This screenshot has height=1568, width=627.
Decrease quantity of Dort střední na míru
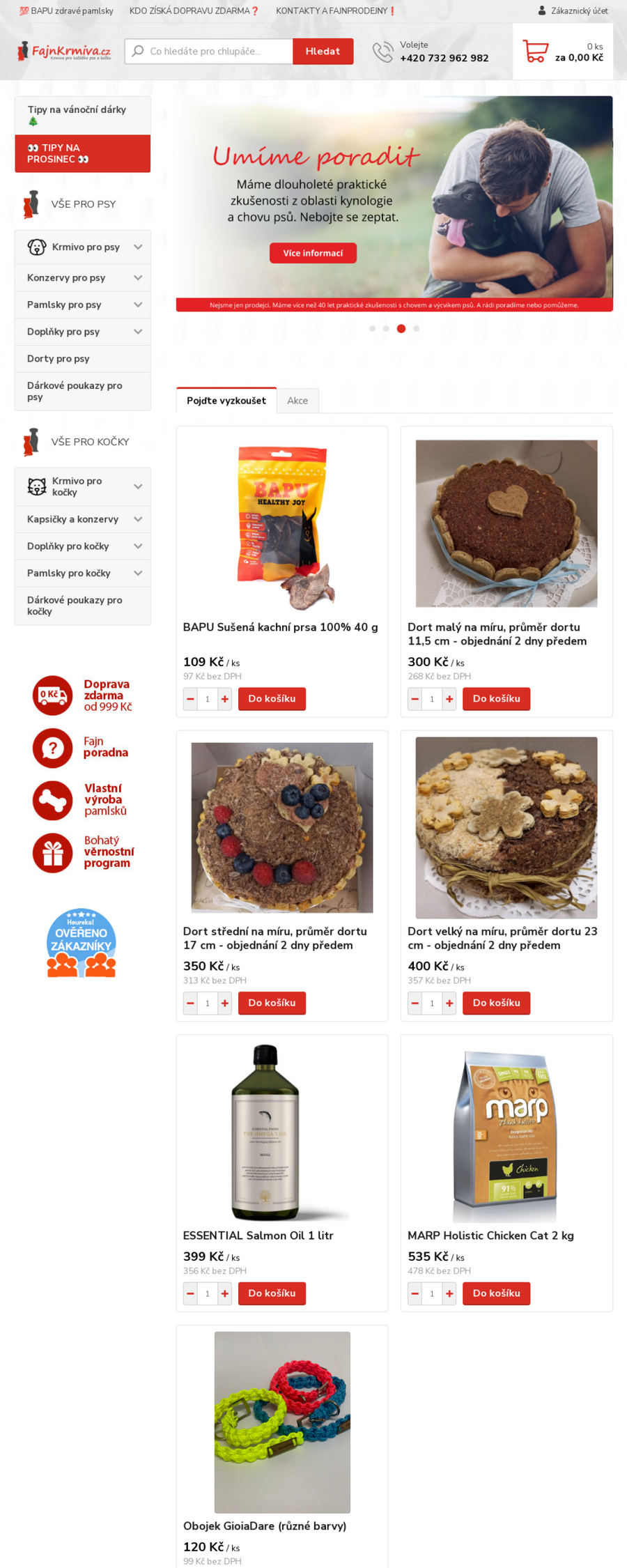pos(190,1004)
